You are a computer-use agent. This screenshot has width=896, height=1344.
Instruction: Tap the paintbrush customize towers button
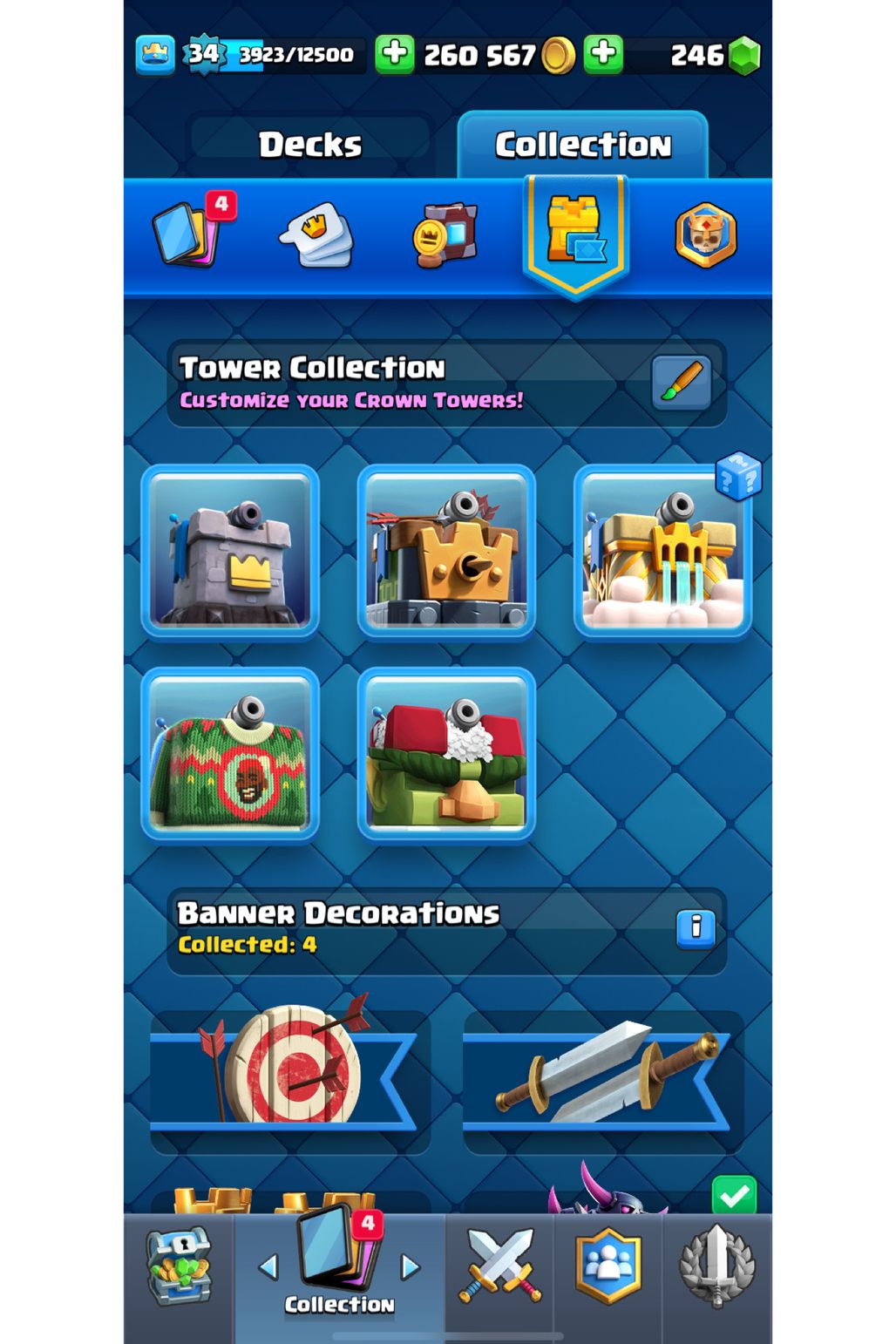[682, 382]
